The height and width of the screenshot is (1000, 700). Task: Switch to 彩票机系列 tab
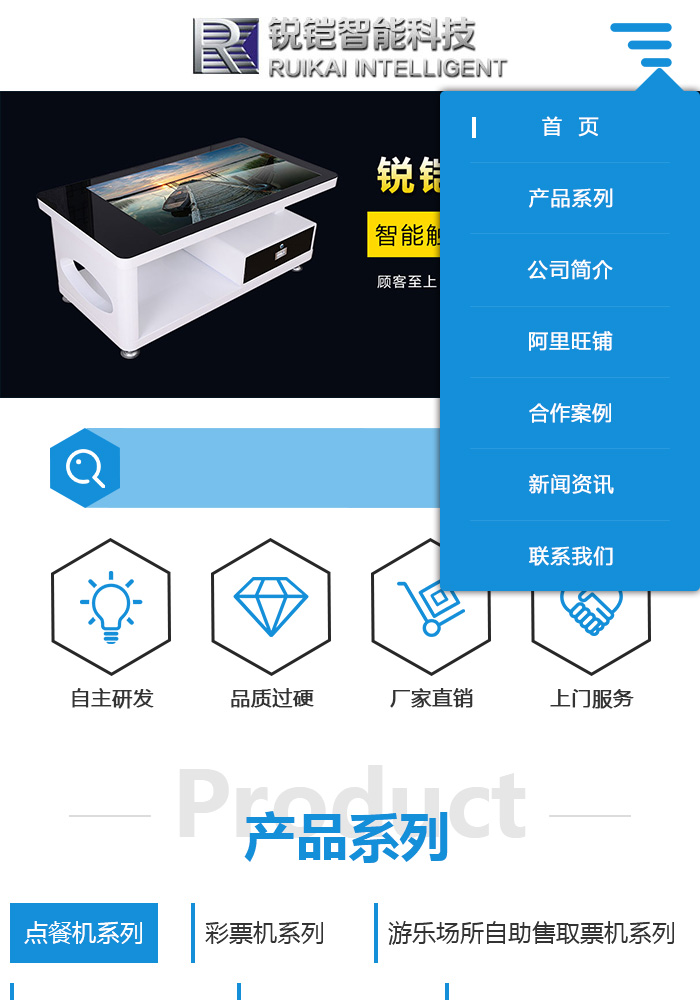click(x=265, y=933)
